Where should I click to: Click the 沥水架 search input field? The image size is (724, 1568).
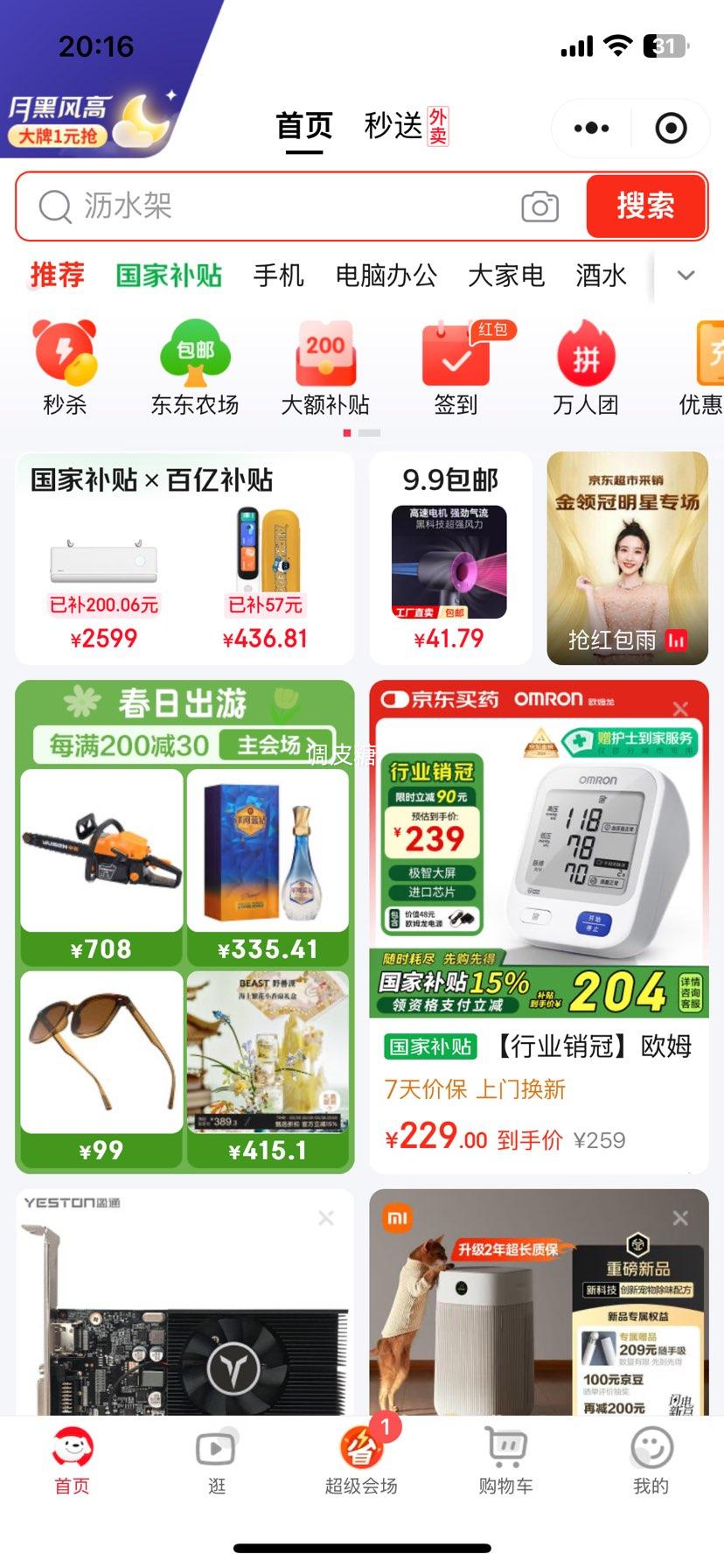pos(219,207)
